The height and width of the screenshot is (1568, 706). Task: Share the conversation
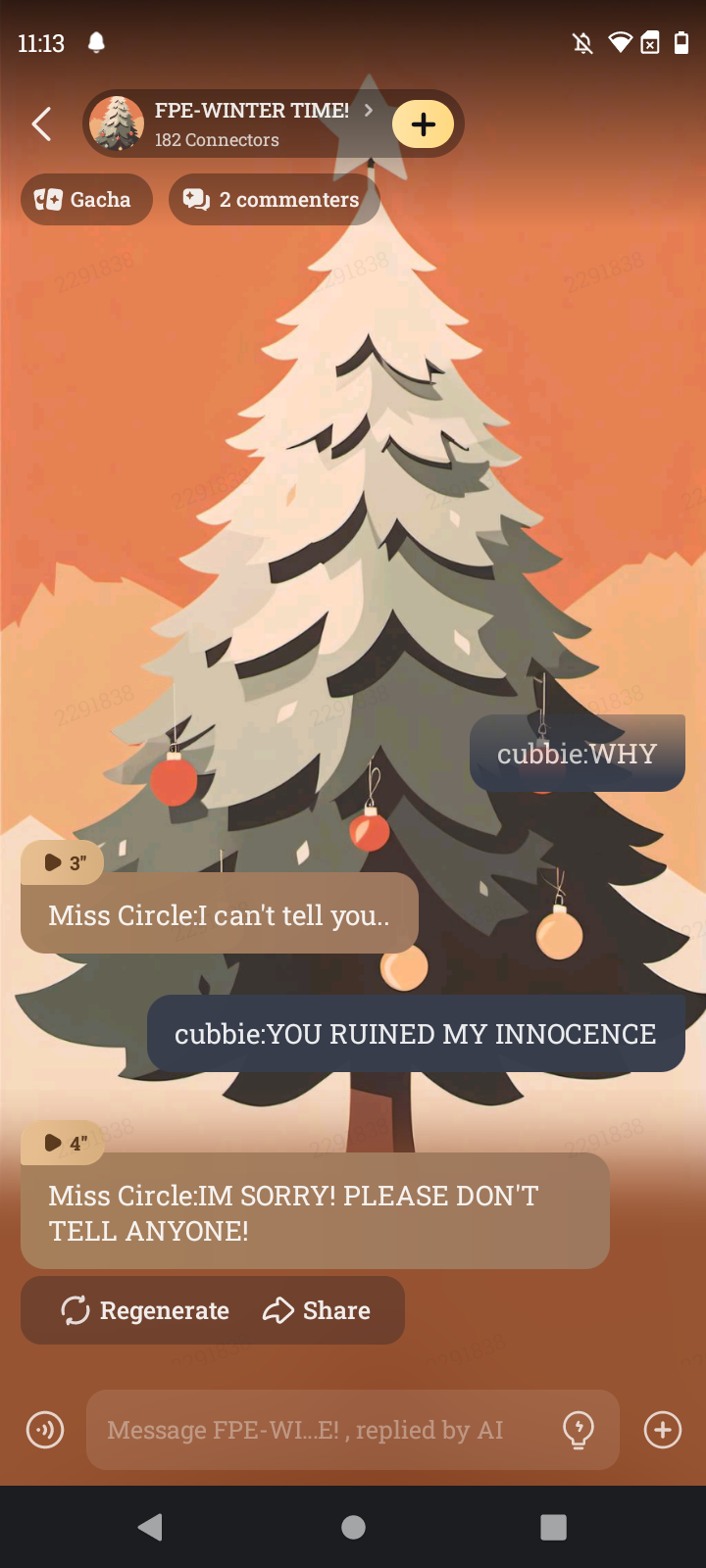317,1310
